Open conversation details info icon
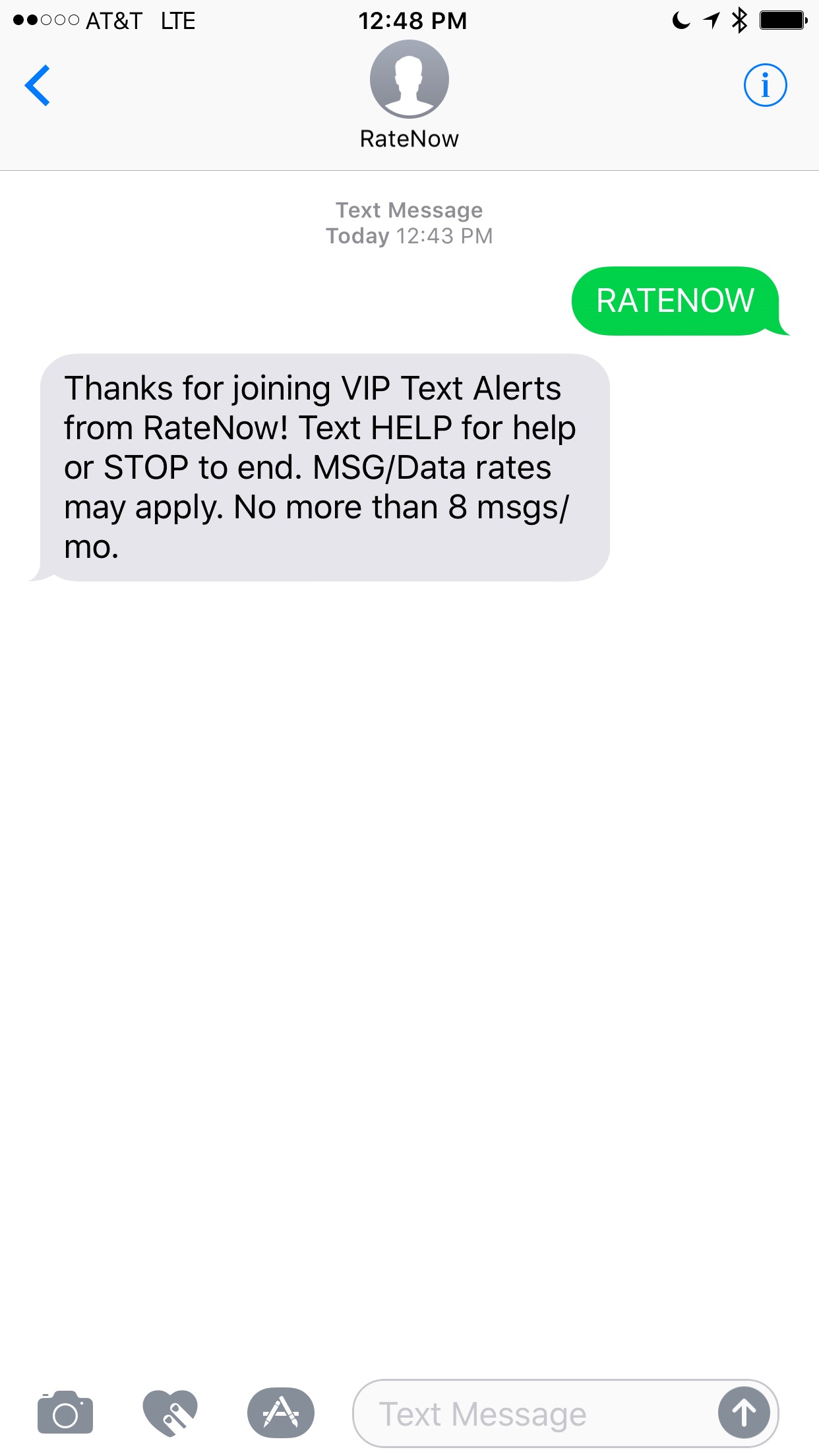The image size is (819, 1456). click(x=765, y=85)
